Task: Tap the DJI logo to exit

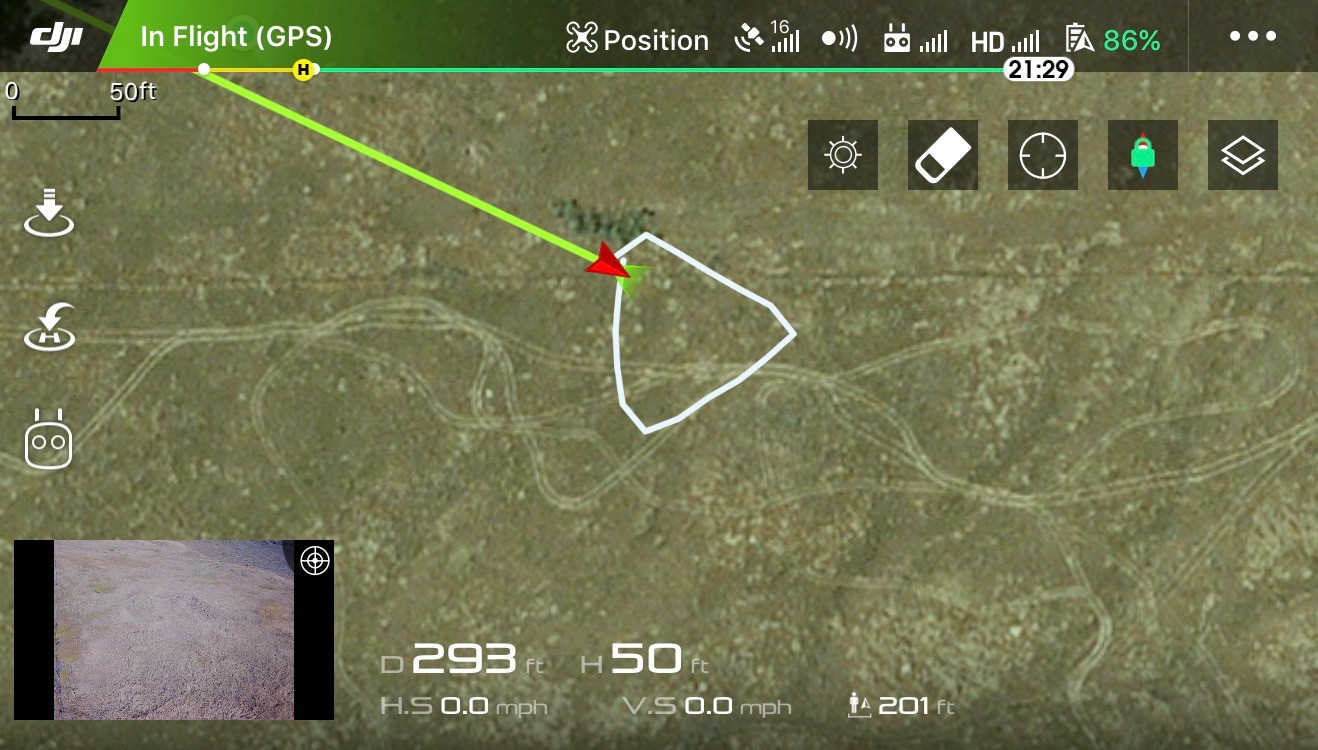Action: (x=55, y=37)
